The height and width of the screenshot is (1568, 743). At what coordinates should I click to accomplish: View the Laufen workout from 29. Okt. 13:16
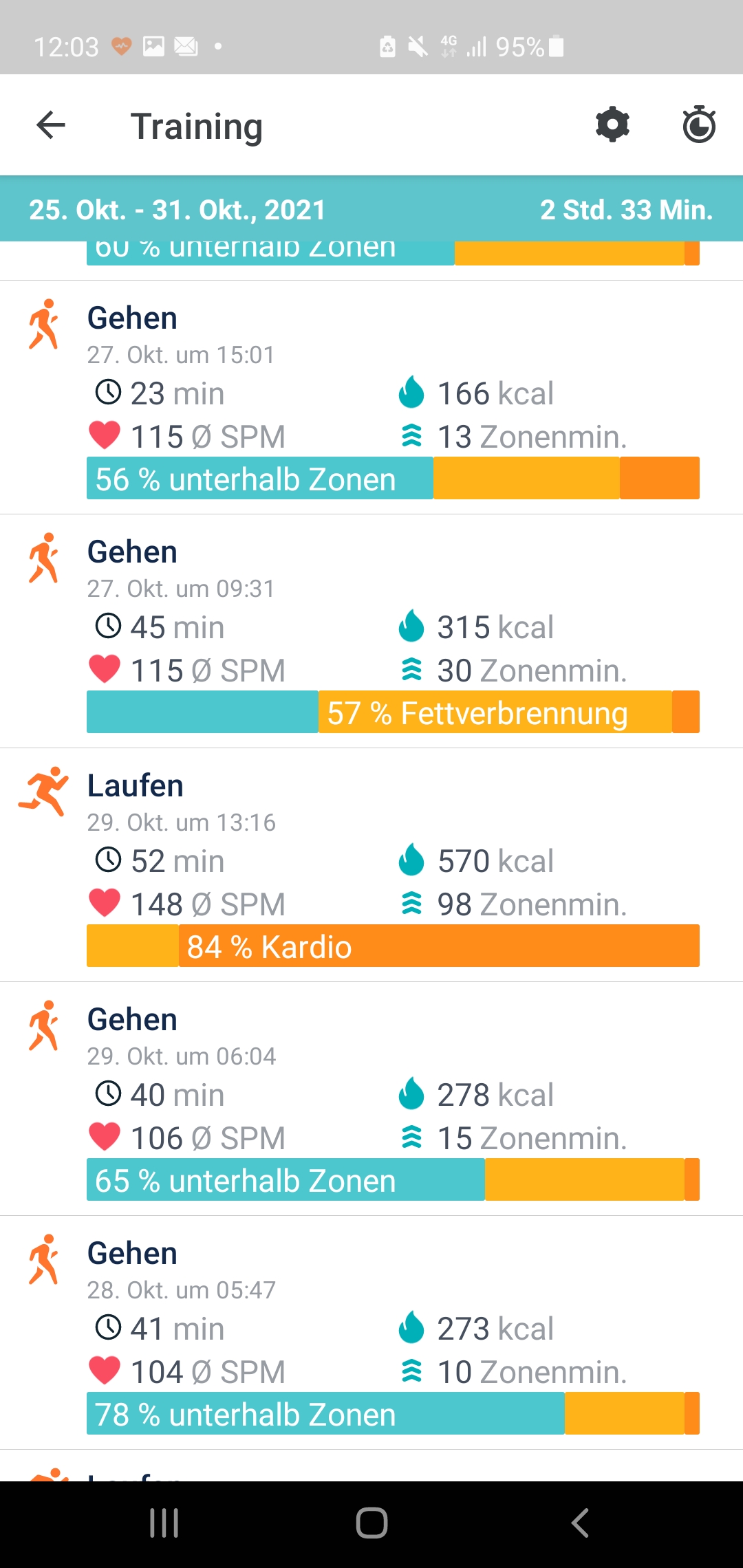pyautogui.click(x=371, y=865)
